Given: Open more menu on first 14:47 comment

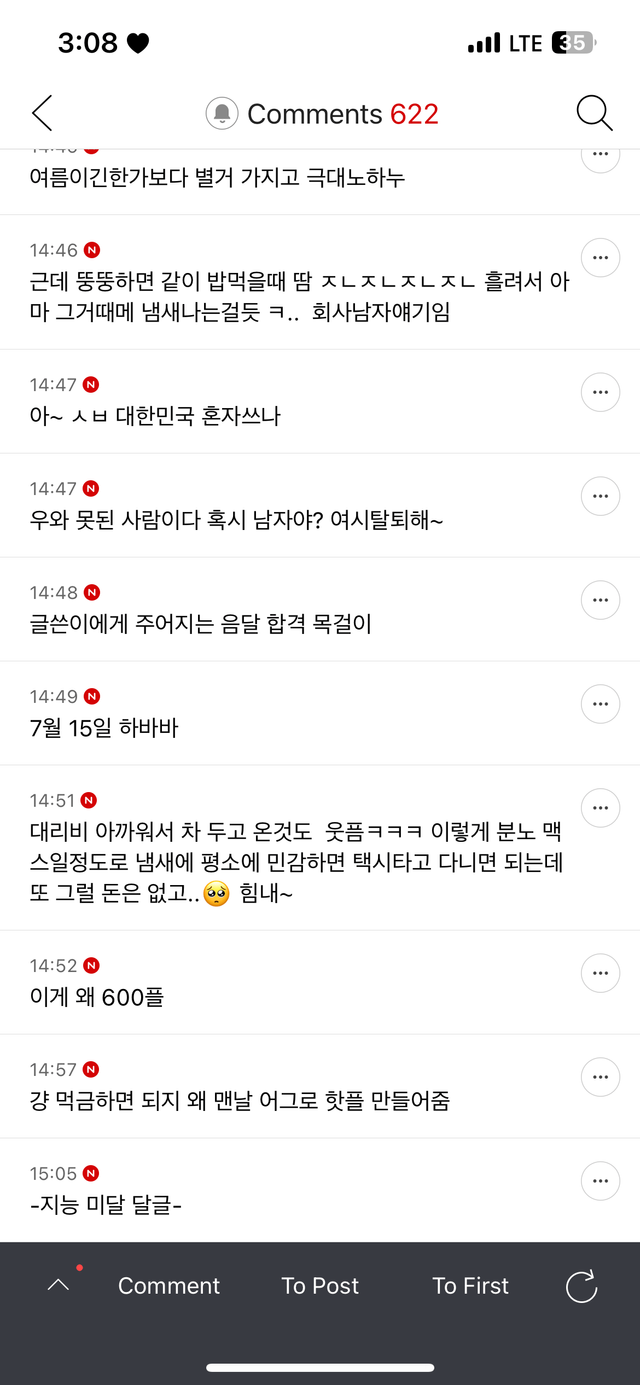Looking at the screenshot, I should 600,392.
